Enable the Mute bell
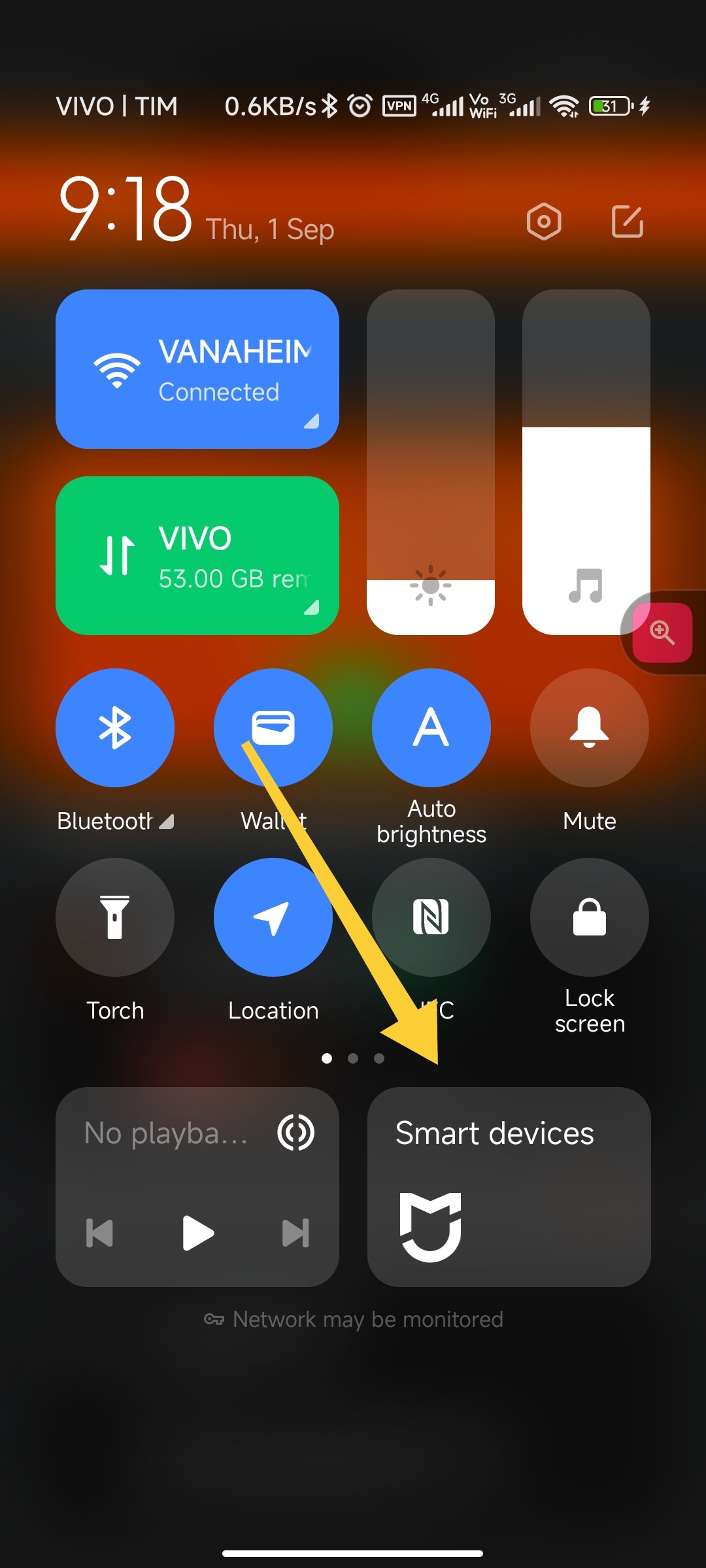 click(590, 727)
